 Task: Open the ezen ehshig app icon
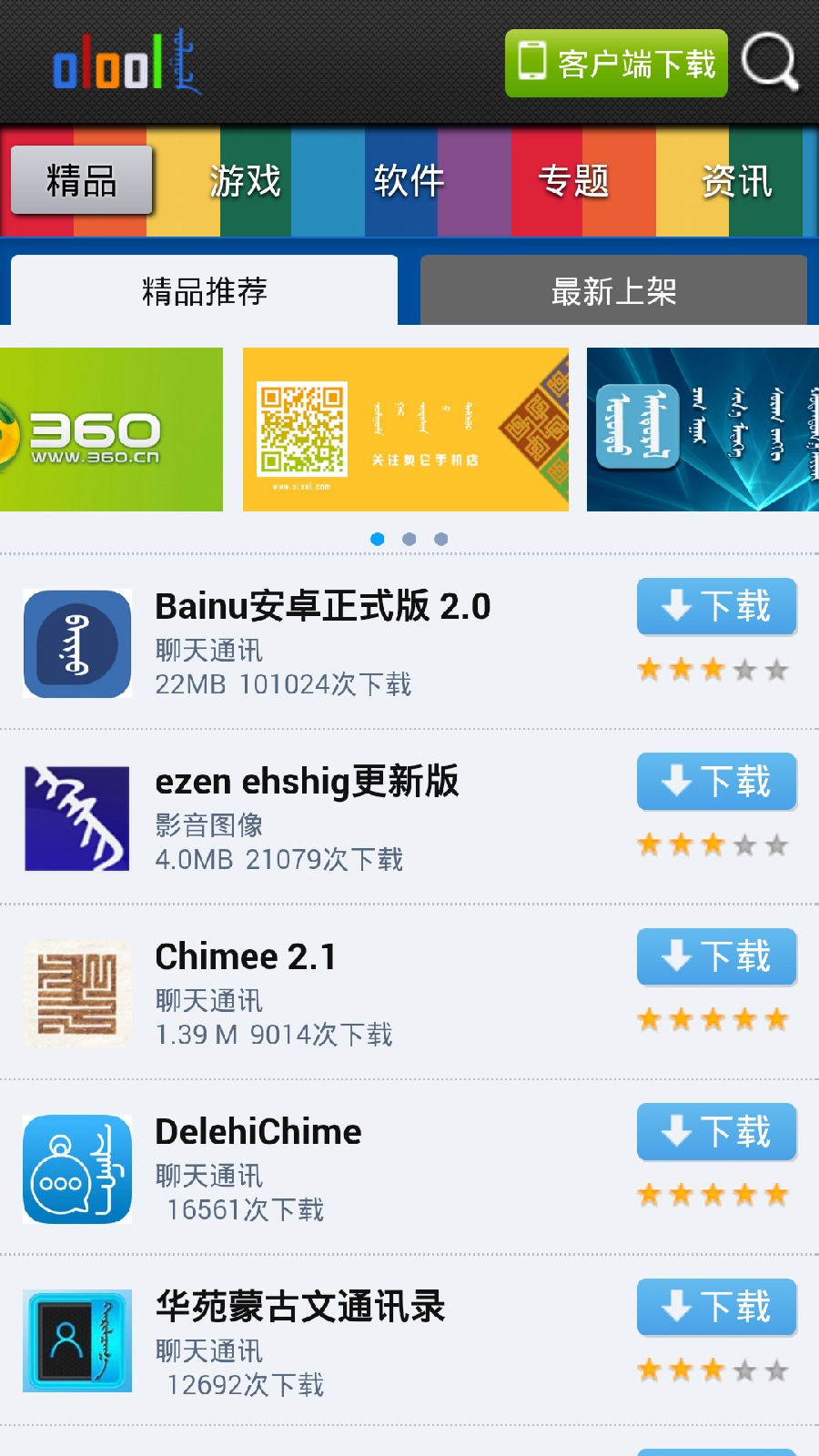pyautogui.click(x=77, y=816)
